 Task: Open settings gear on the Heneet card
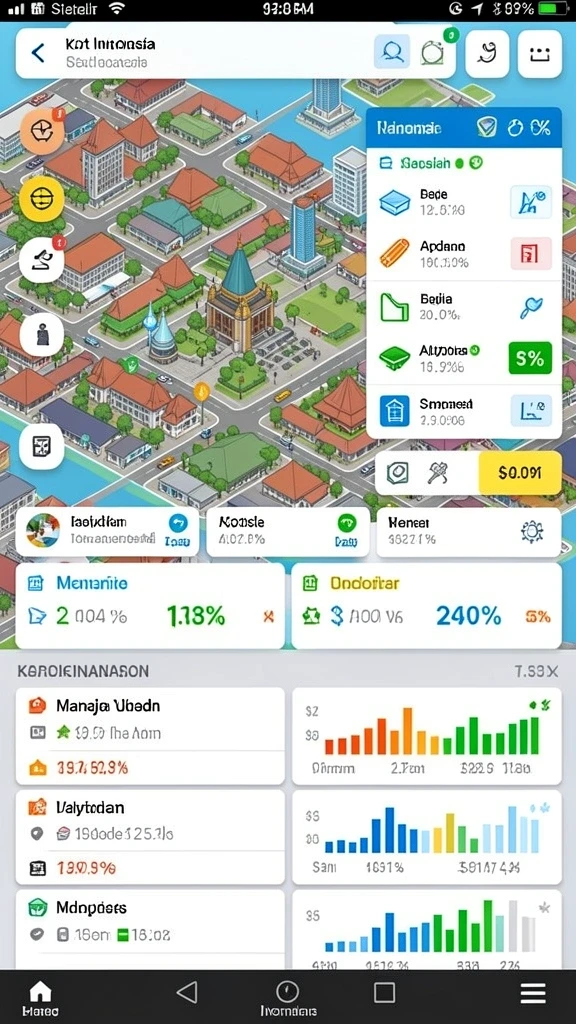click(532, 532)
